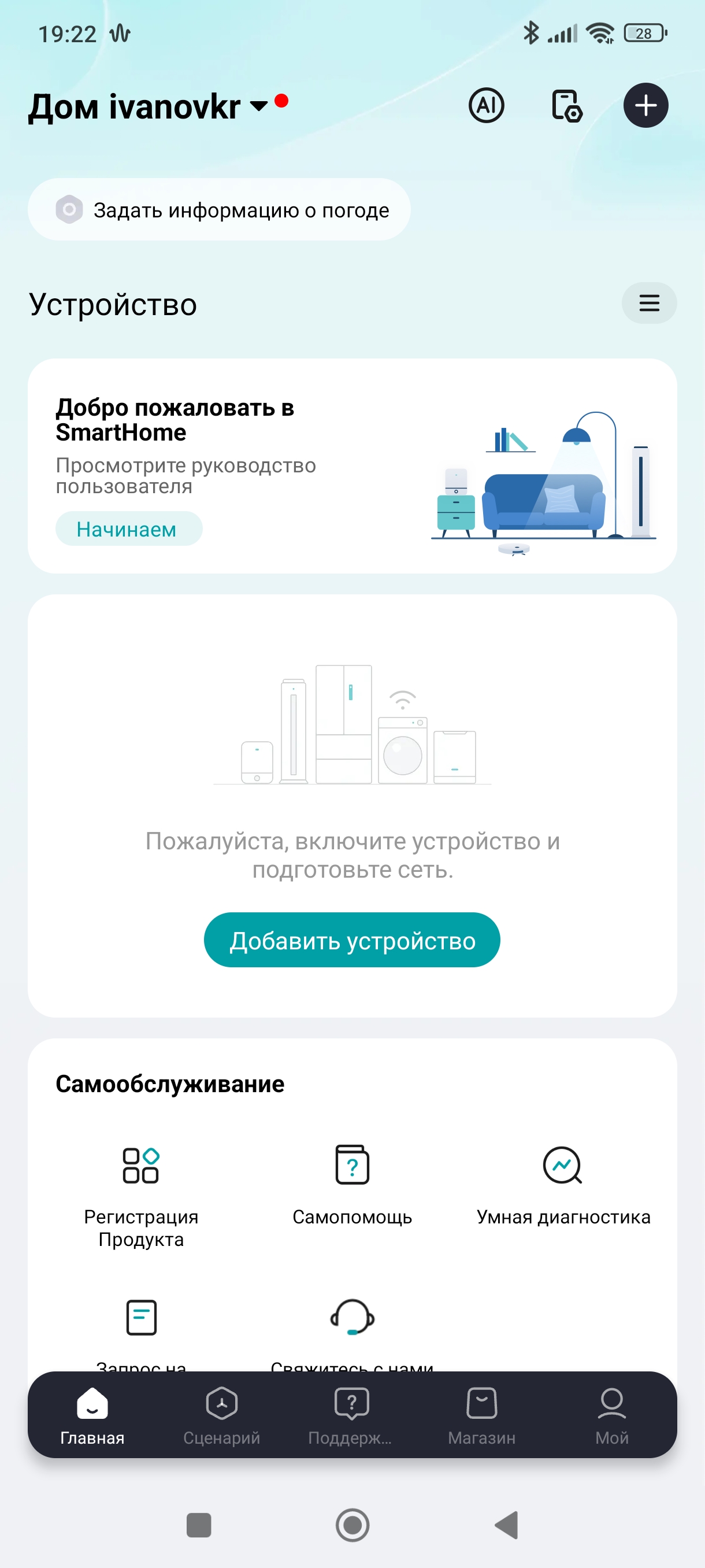Select the Главная tab
Screen dimensions: 705x1568
(92, 1415)
